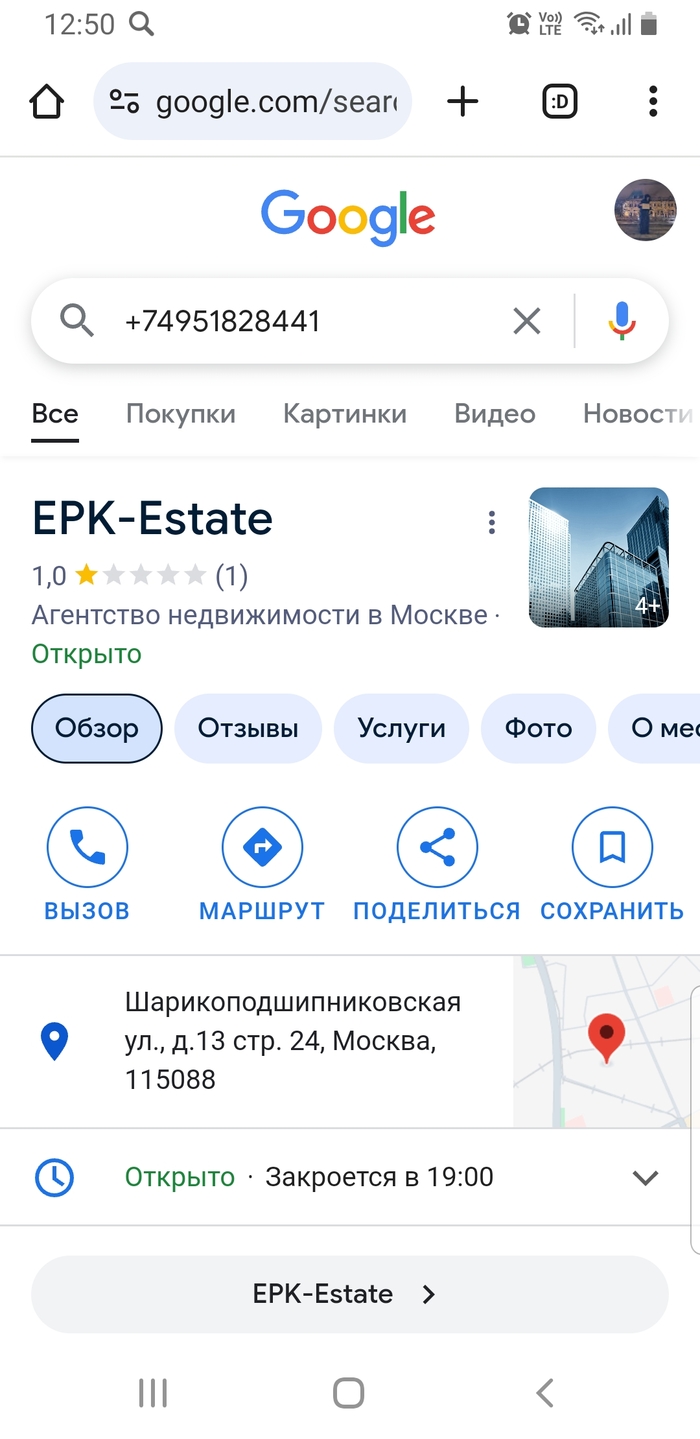Open the EPK-Estate details button

click(349, 1294)
